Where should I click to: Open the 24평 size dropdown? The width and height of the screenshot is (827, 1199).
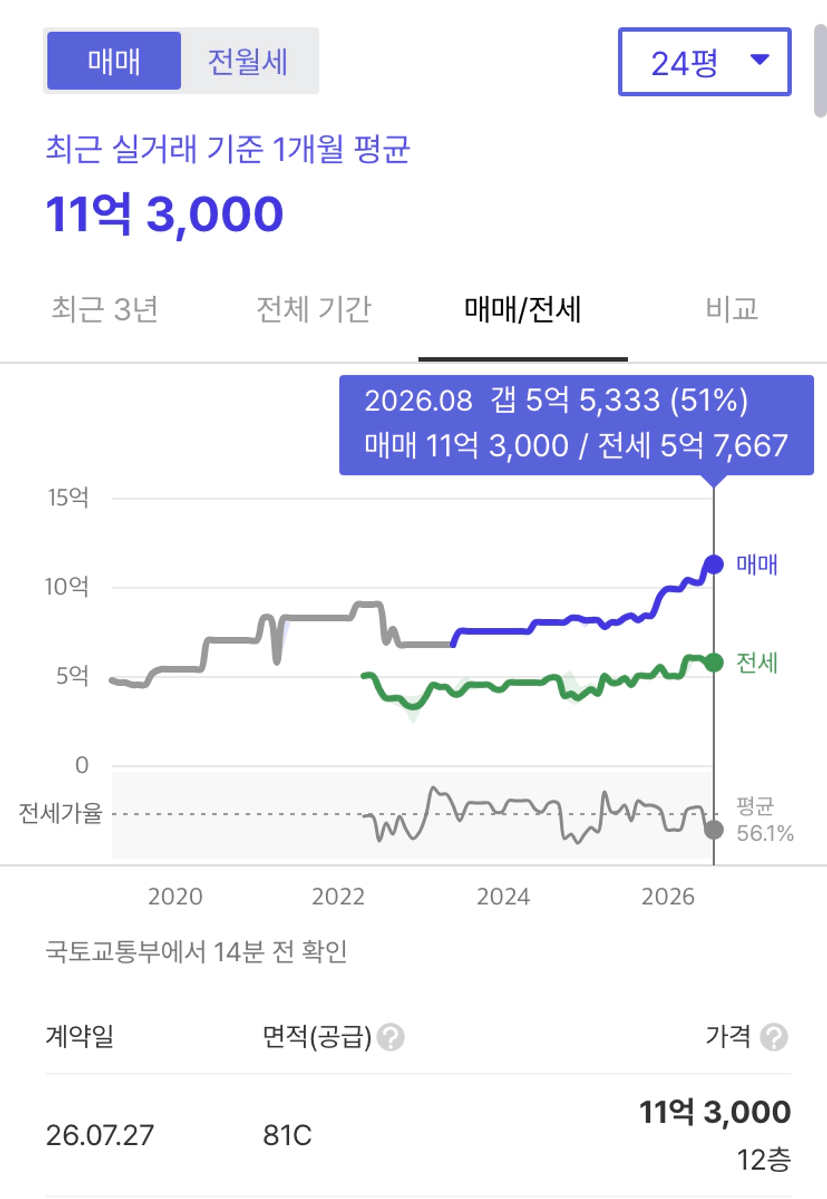pyautogui.click(x=704, y=62)
